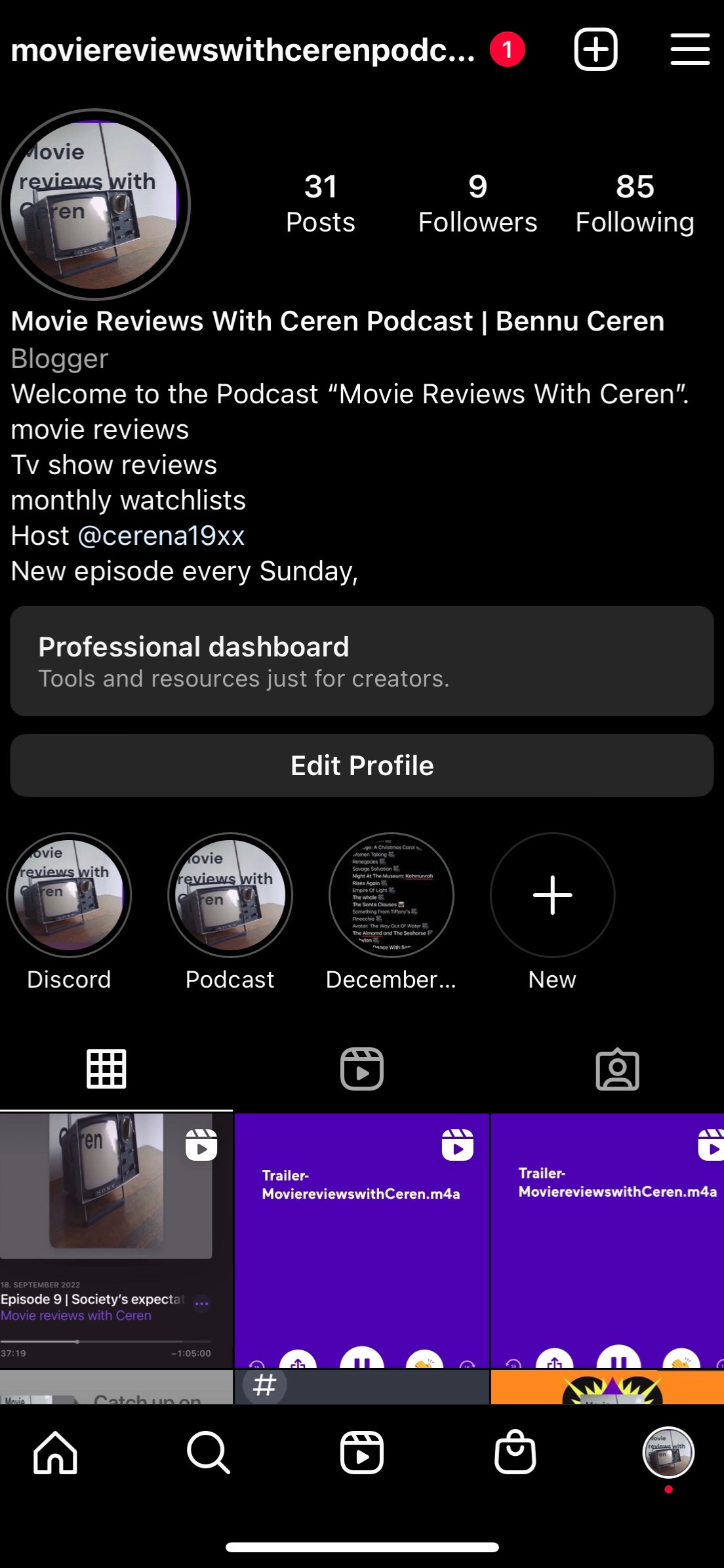Open the @cerena19xx host profile link
The image size is (724, 1568).
(161, 536)
